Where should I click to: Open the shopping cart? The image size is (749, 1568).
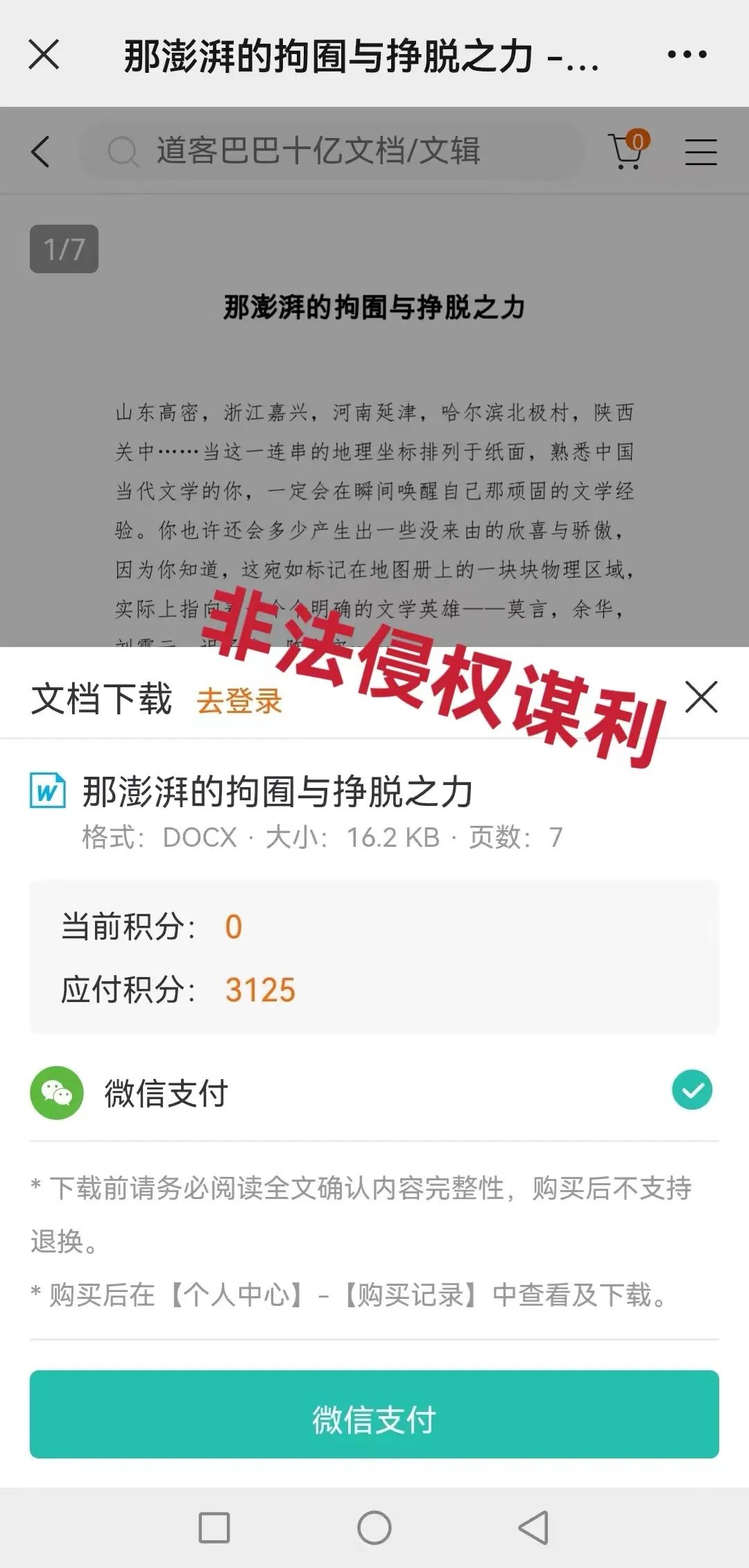pyautogui.click(x=628, y=151)
